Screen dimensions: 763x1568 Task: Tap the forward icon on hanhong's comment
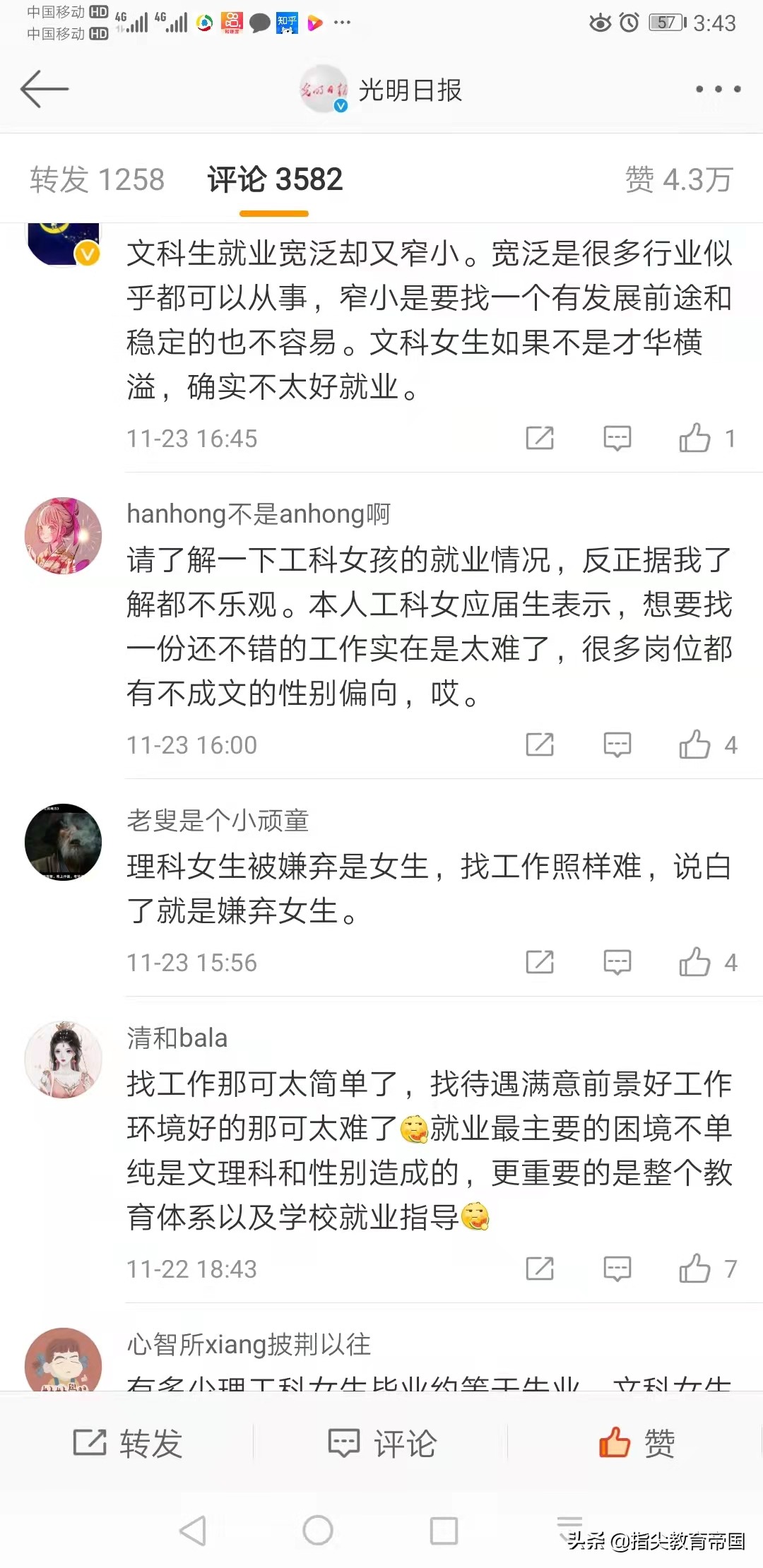pyautogui.click(x=538, y=743)
